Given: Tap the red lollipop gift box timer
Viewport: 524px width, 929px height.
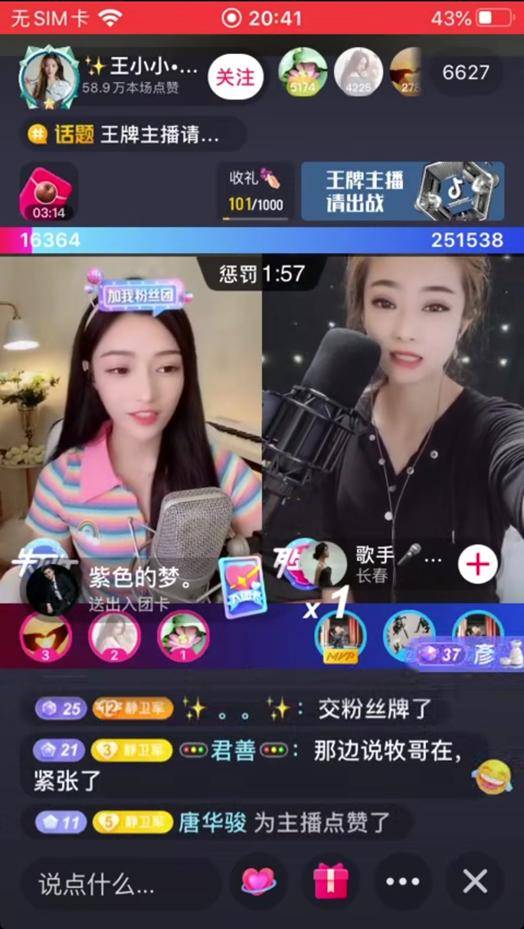Looking at the screenshot, I should [x=49, y=191].
